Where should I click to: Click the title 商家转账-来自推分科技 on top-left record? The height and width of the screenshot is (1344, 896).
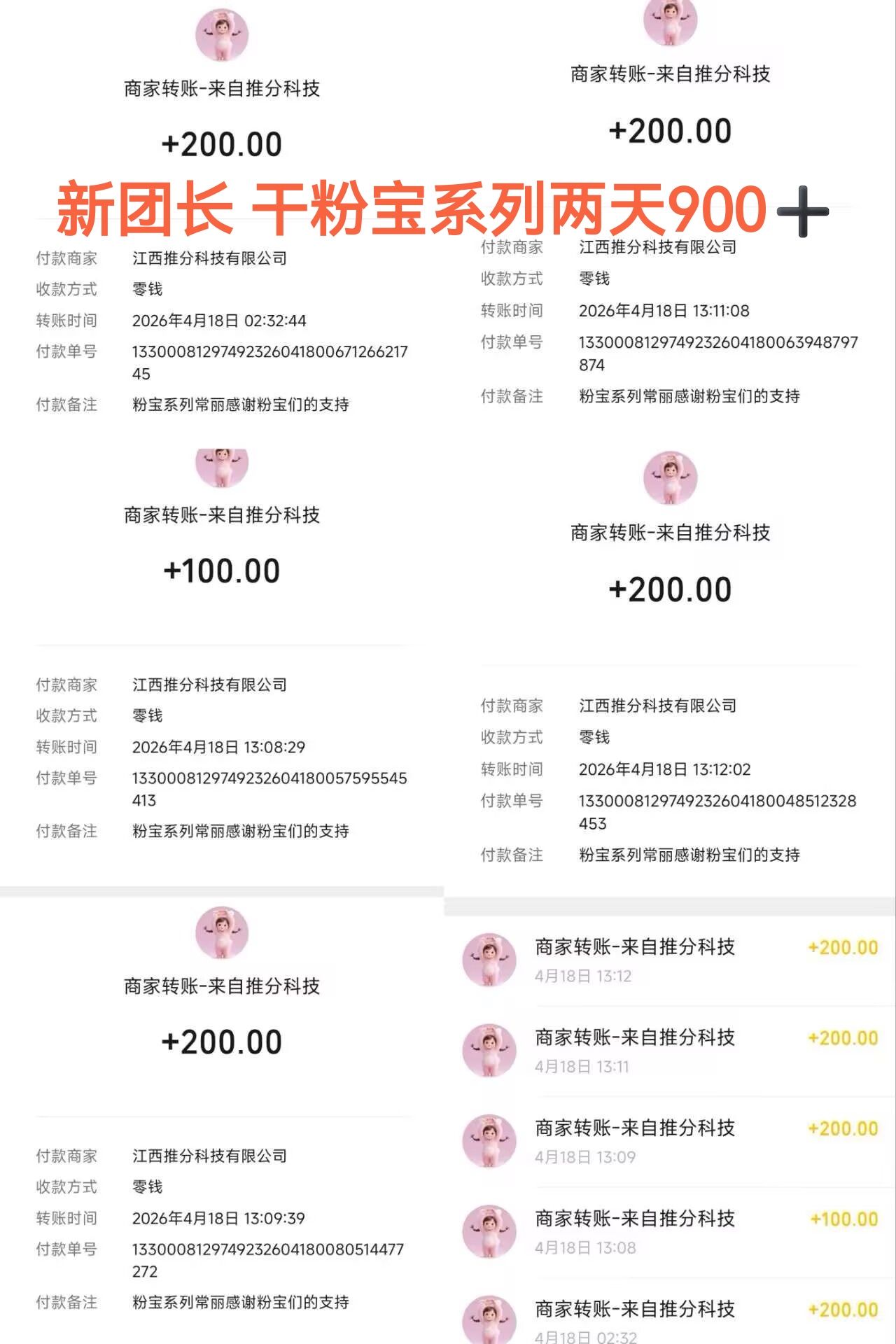pos(220,89)
